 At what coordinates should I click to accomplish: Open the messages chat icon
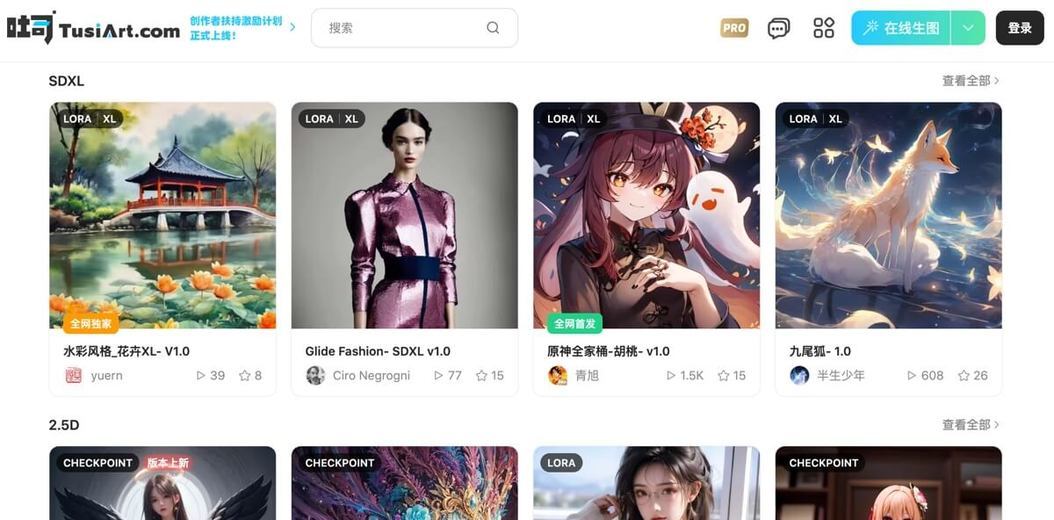click(x=778, y=28)
